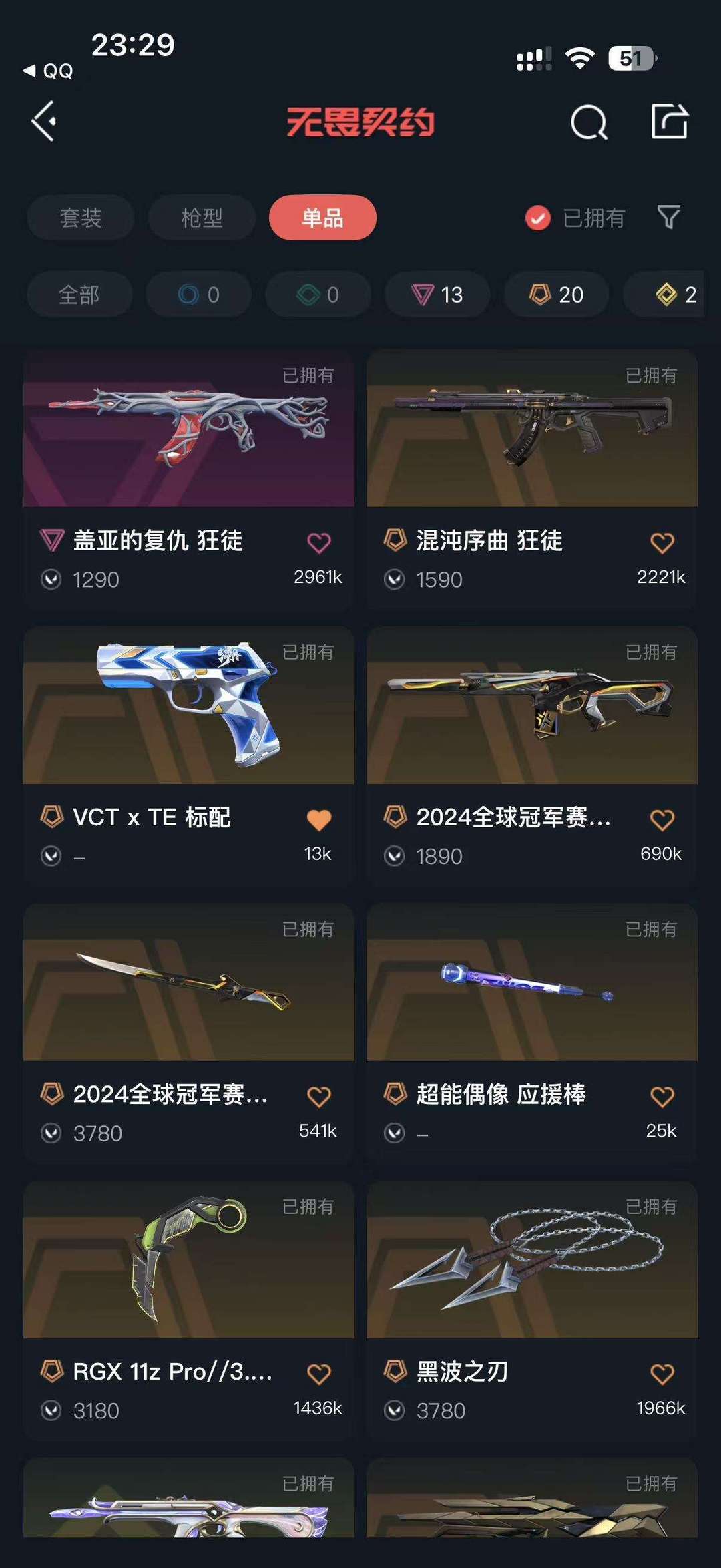Switch to the 套装 tab

point(81,218)
